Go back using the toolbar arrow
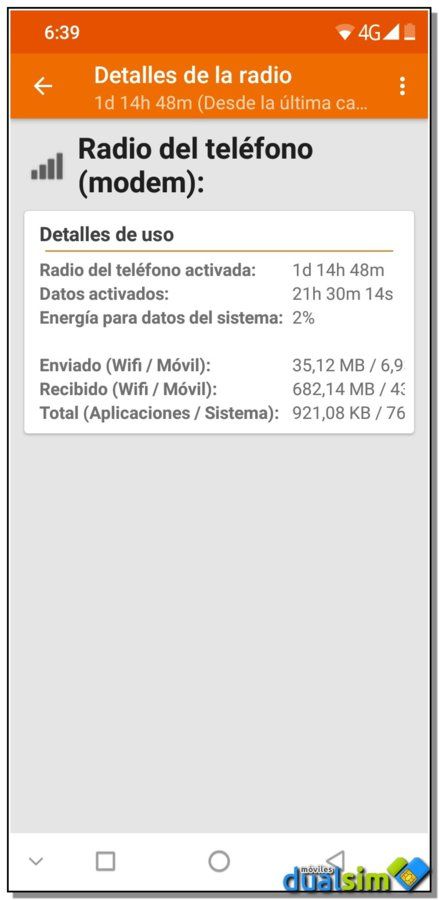This screenshot has width=439, height=900. click(43, 86)
